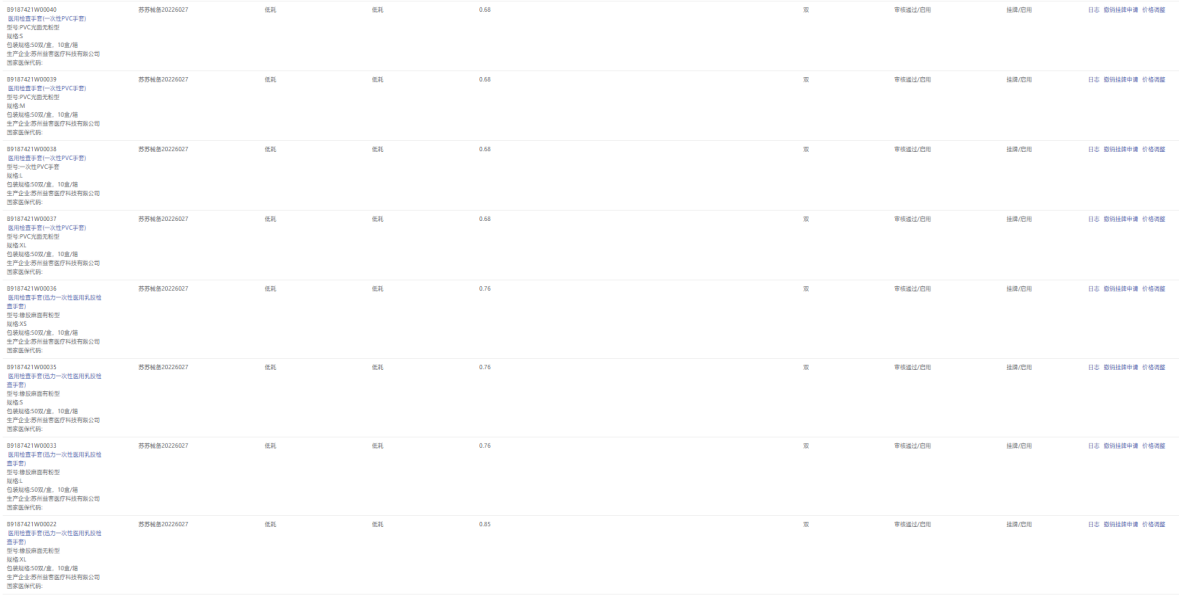Open product name link of B9187421W00040

click(47, 18)
